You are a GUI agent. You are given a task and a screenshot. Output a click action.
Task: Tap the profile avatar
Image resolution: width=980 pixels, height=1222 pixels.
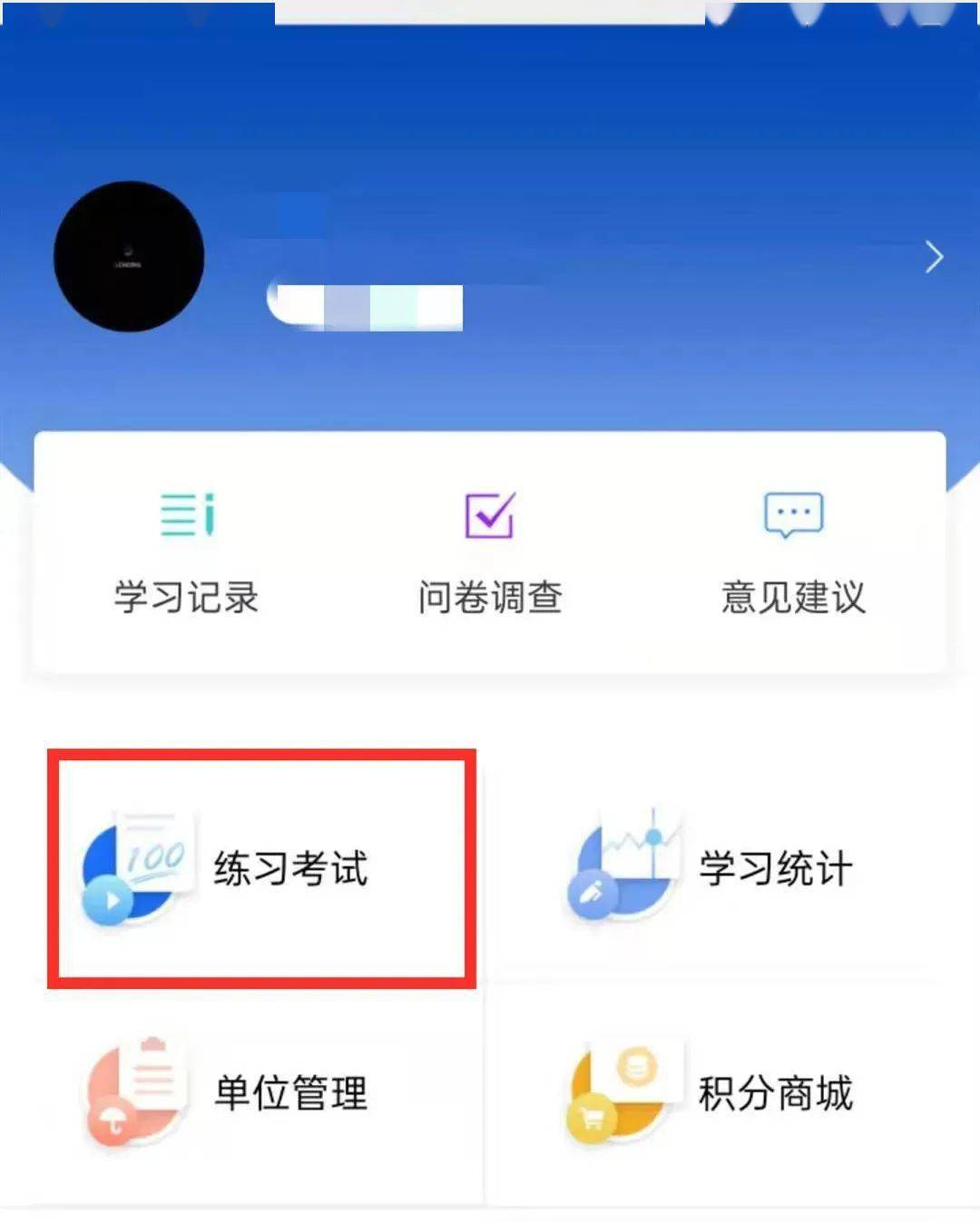[129, 257]
